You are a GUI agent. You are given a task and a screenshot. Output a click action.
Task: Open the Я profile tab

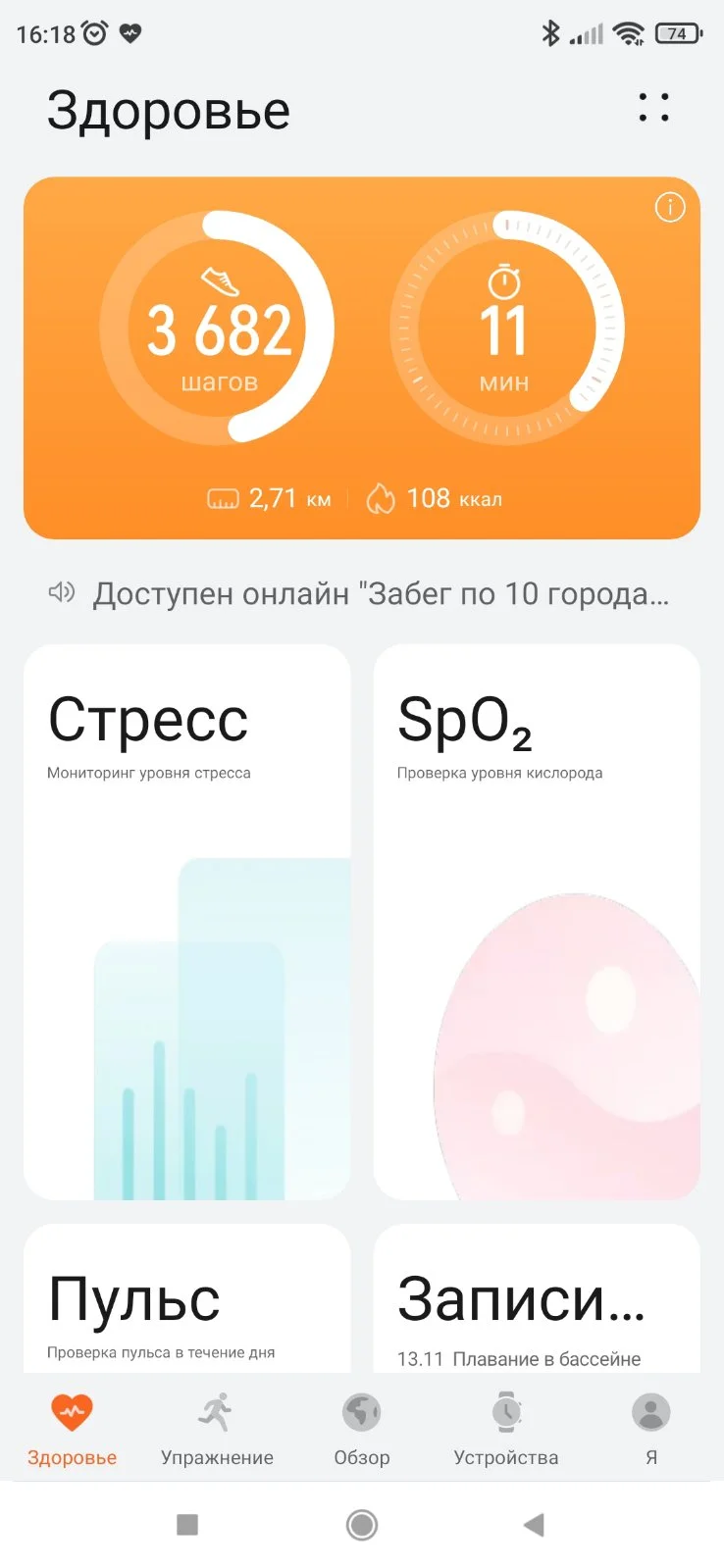coord(651,1428)
